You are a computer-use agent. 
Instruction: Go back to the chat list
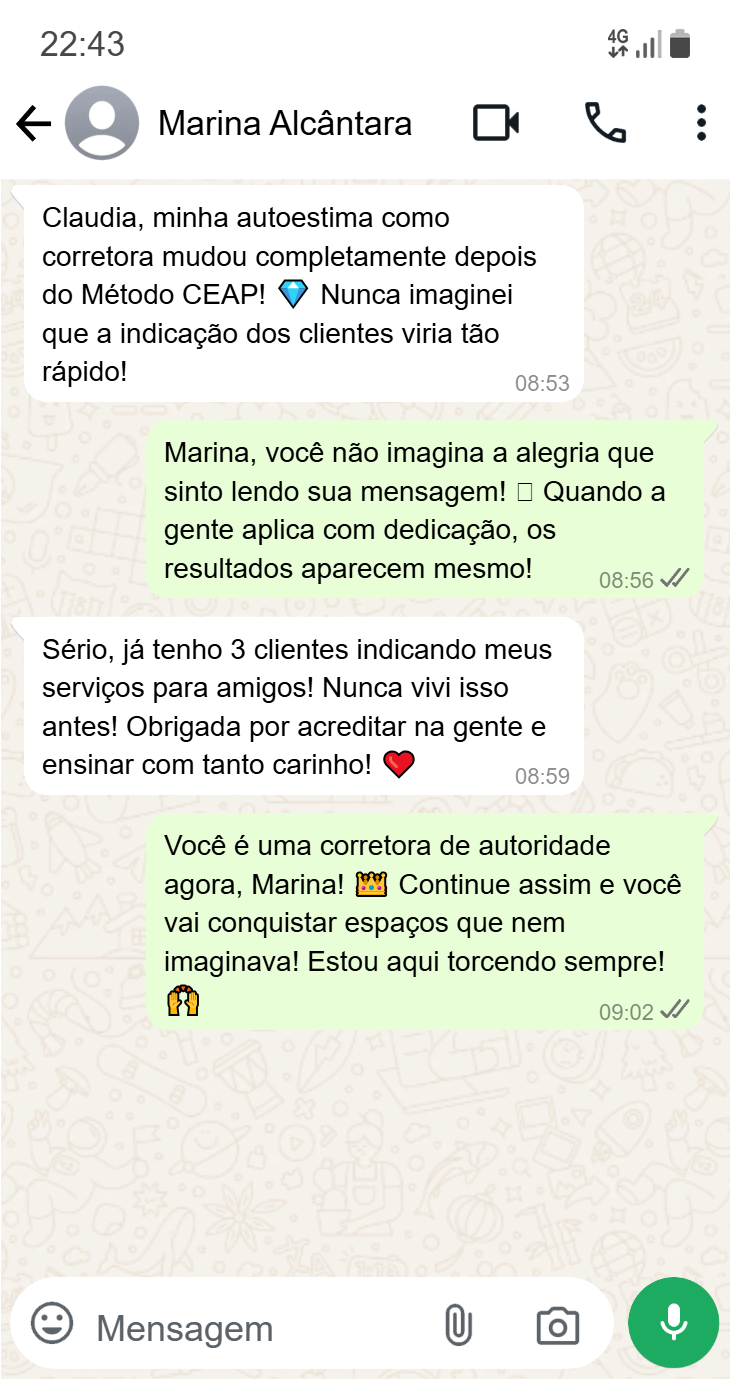click(x=33, y=124)
